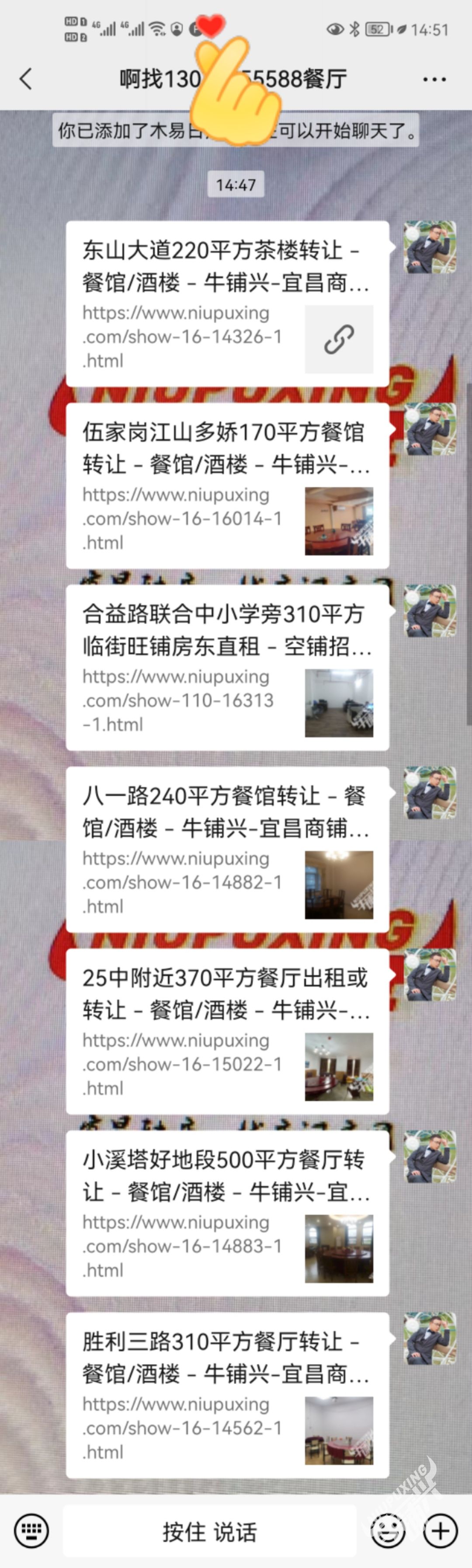This screenshot has width=472, height=1568.
Task: Open the 合益路联合中小学旁310平方 link card
Action: 227,667
